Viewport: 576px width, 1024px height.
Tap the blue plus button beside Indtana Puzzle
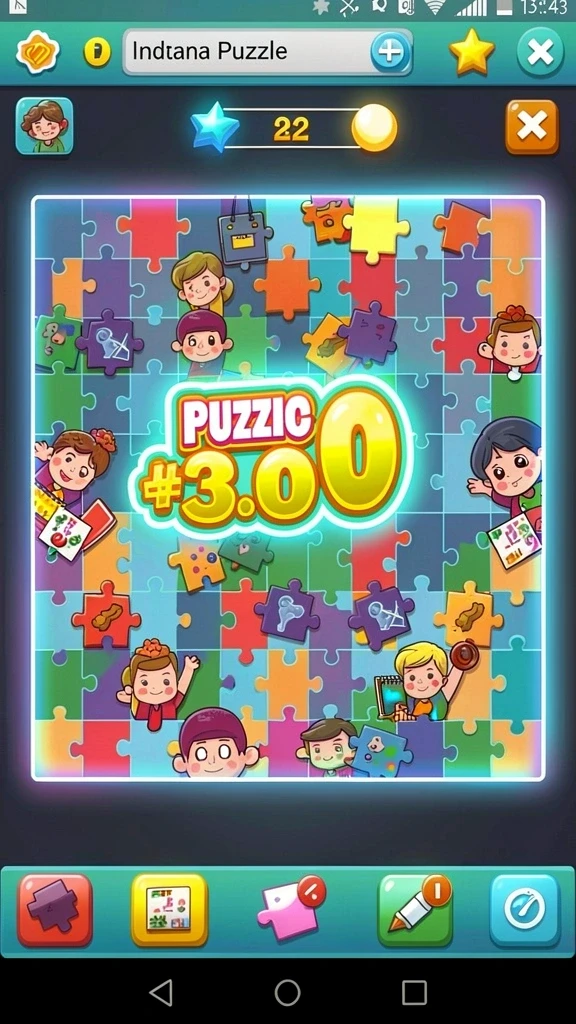(x=391, y=52)
